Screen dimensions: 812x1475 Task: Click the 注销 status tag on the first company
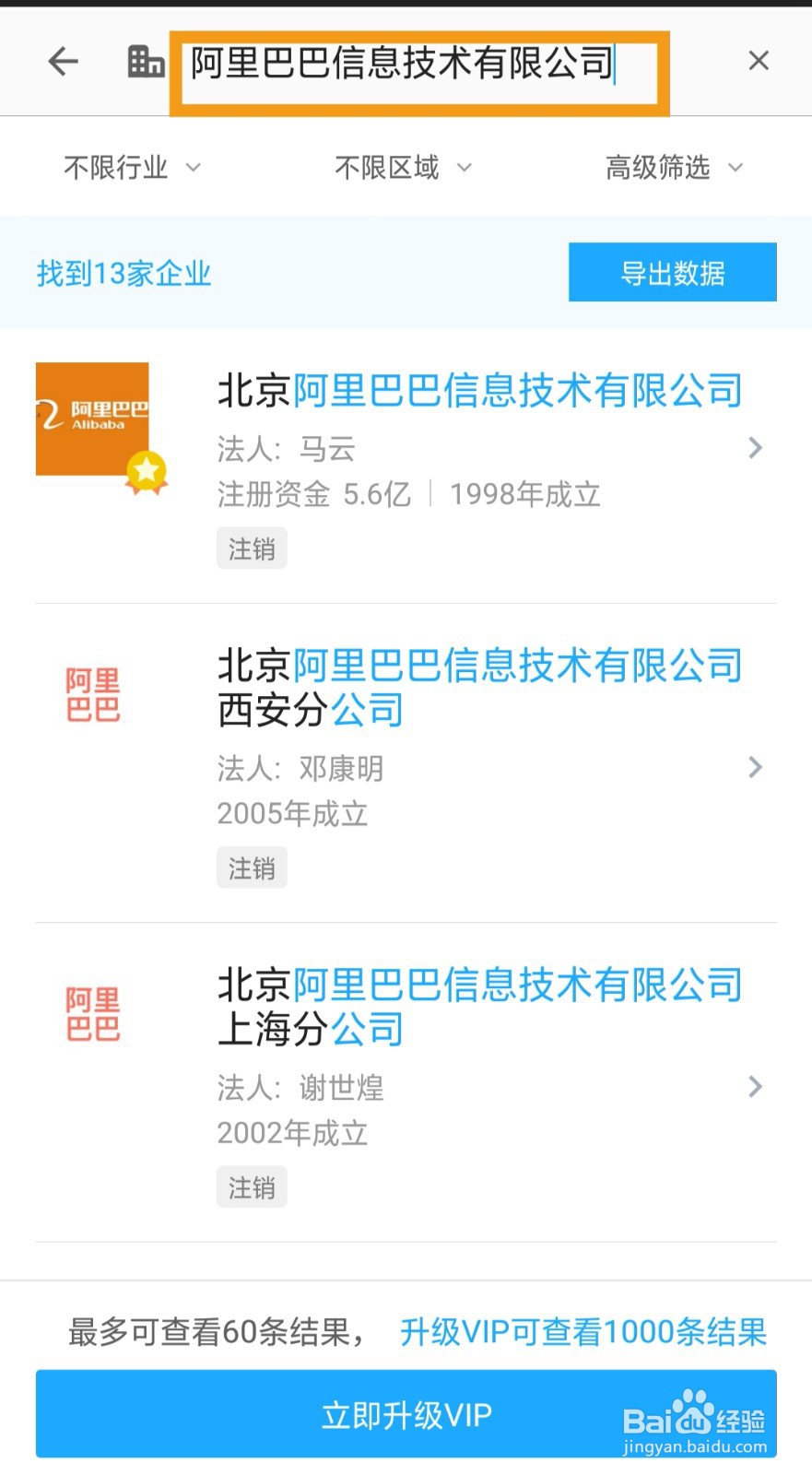click(x=251, y=548)
